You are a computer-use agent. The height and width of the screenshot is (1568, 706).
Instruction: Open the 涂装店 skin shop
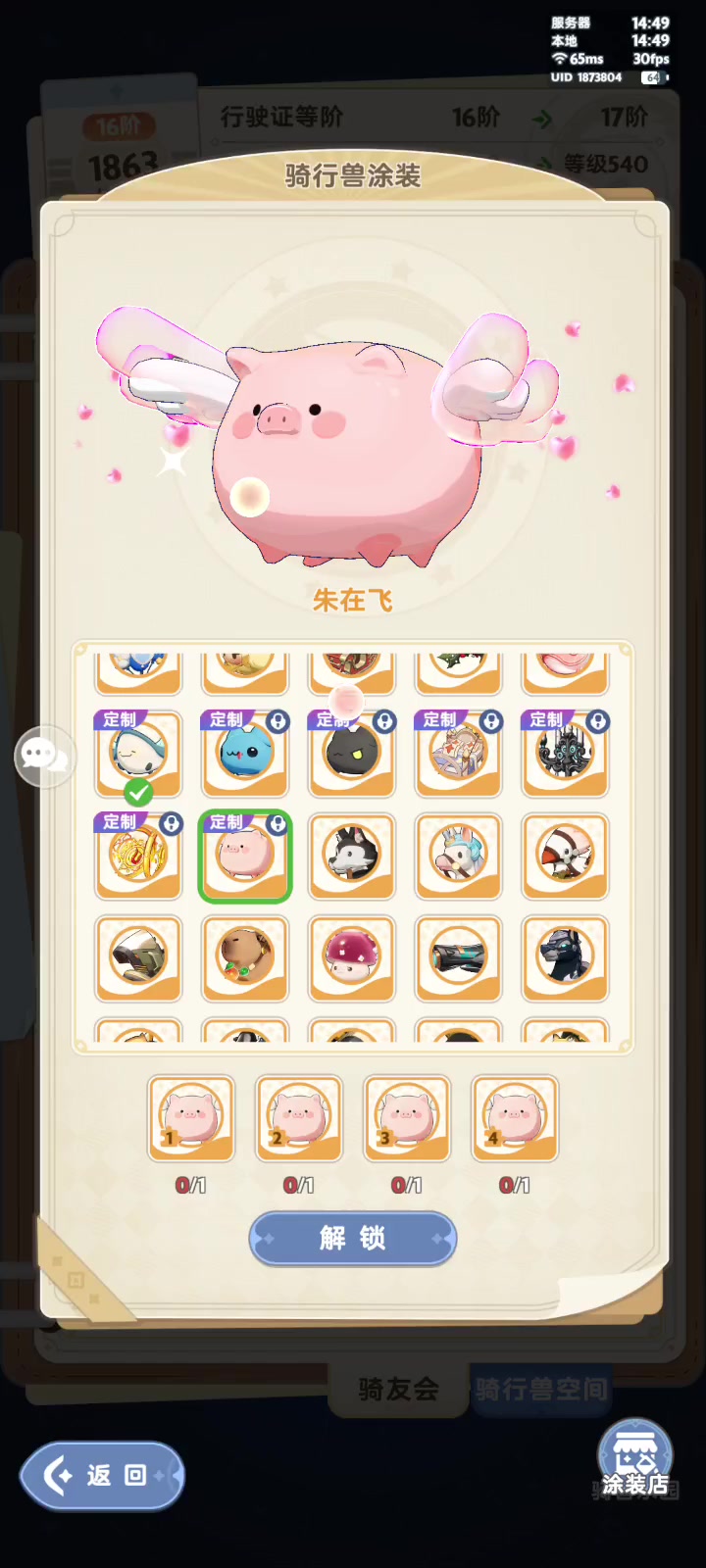pos(635,1460)
